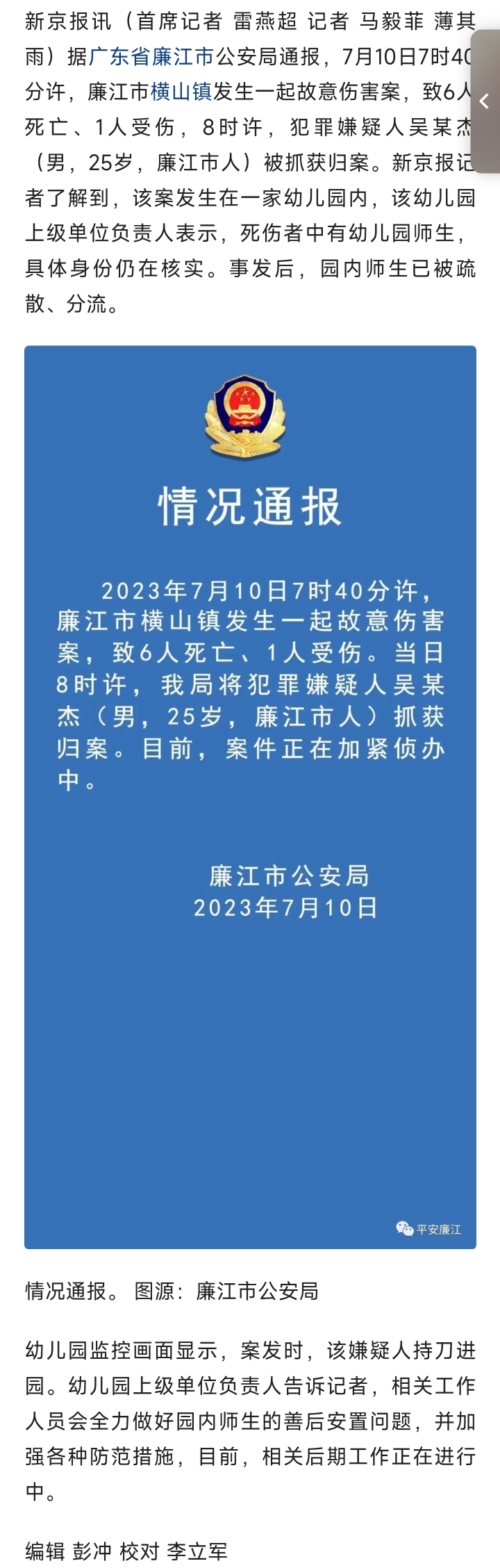The image size is (500, 1568).
Task: Expand the side panel arrow handle
Action: (x=485, y=102)
